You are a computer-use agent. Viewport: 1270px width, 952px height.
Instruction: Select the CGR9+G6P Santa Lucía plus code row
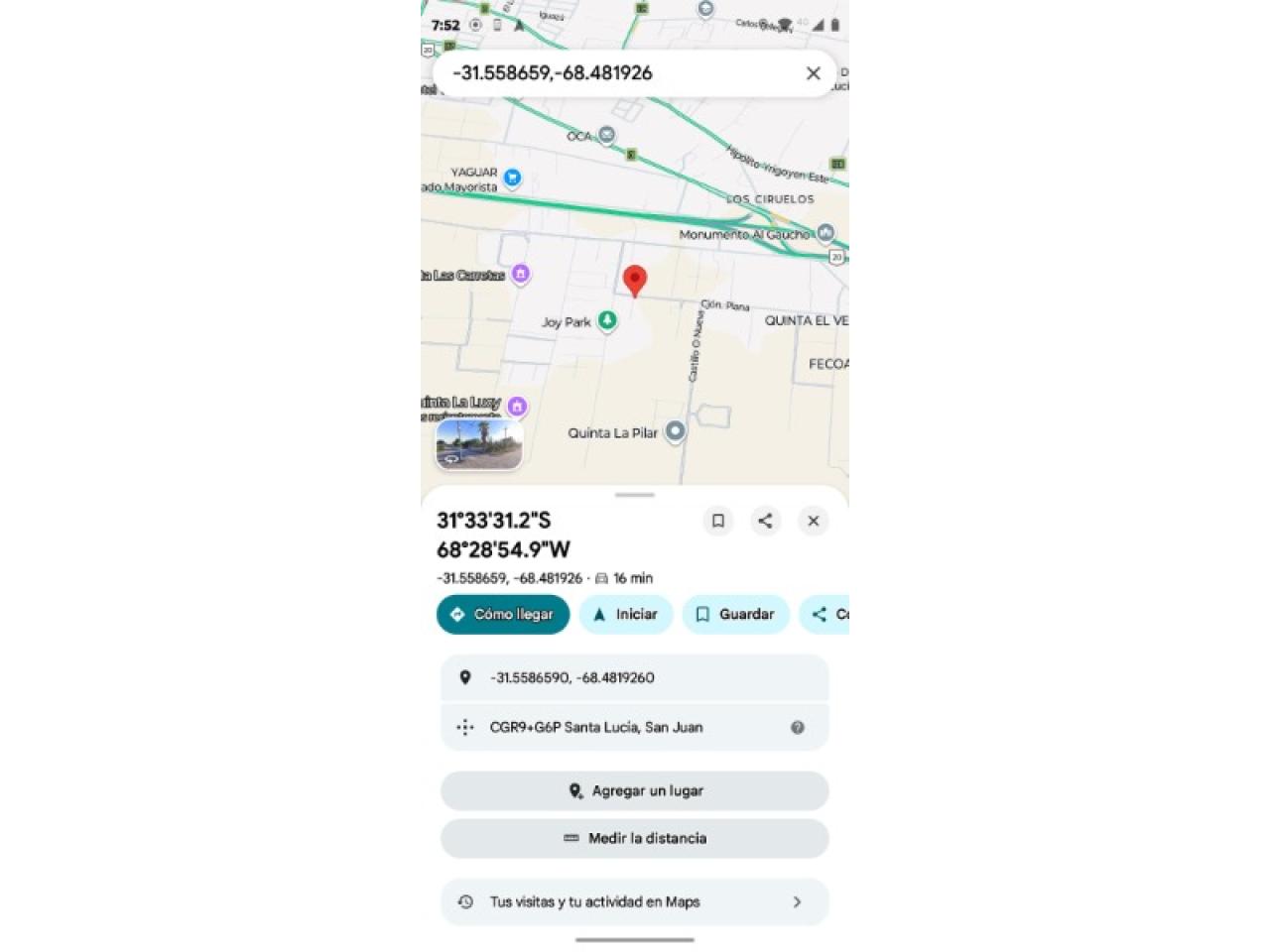(x=615, y=727)
